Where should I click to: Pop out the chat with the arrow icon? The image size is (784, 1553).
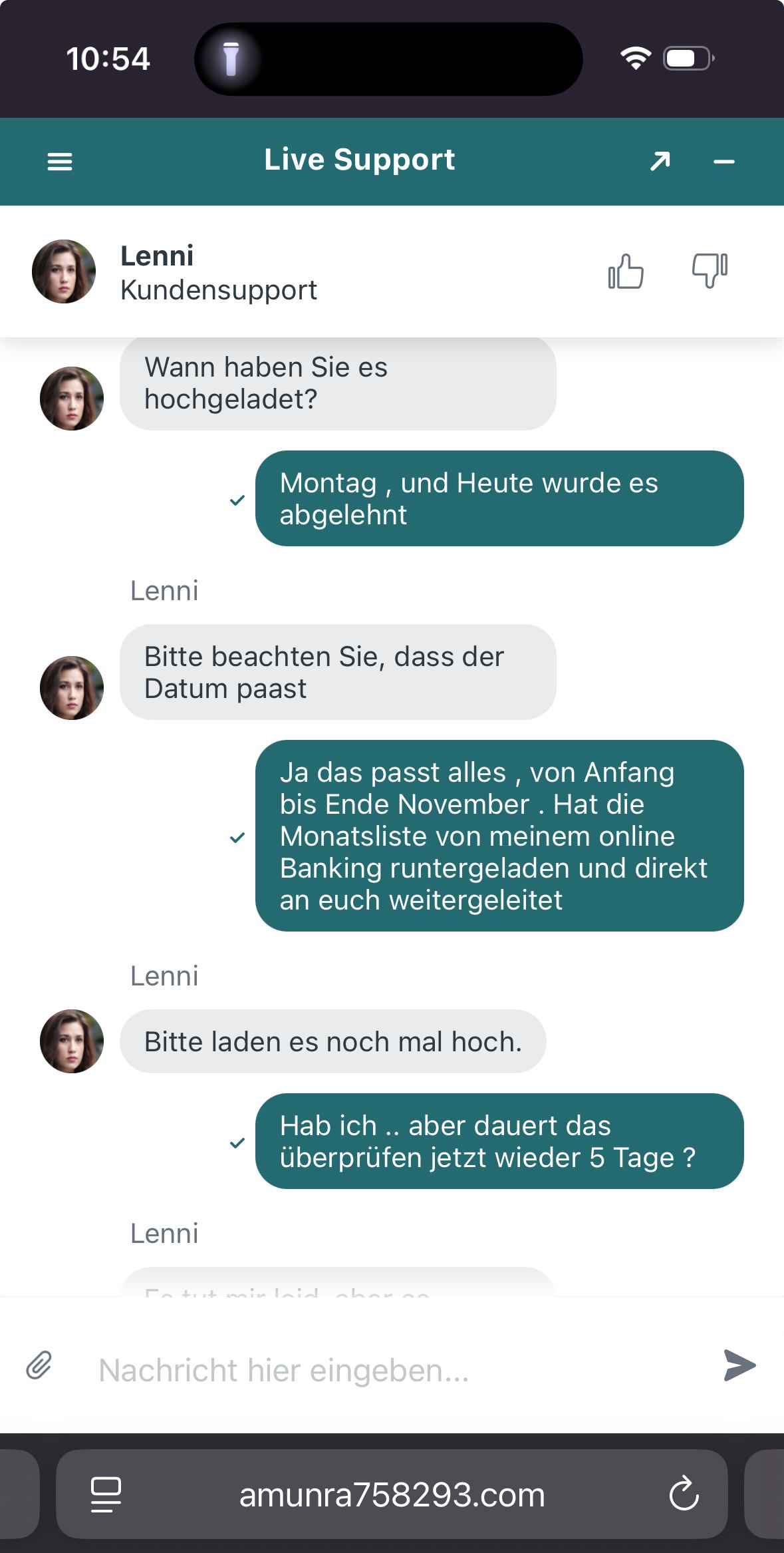pyautogui.click(x=660, y=161)
